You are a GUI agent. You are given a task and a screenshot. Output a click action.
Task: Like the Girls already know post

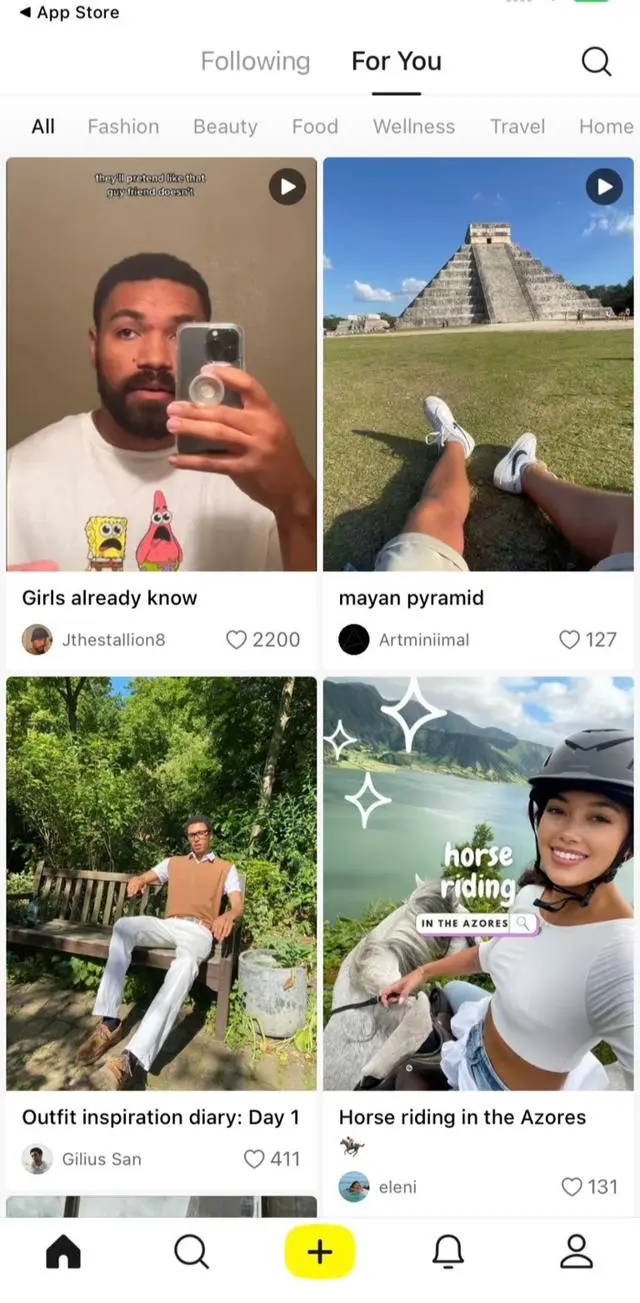click(x=237, y=640)
